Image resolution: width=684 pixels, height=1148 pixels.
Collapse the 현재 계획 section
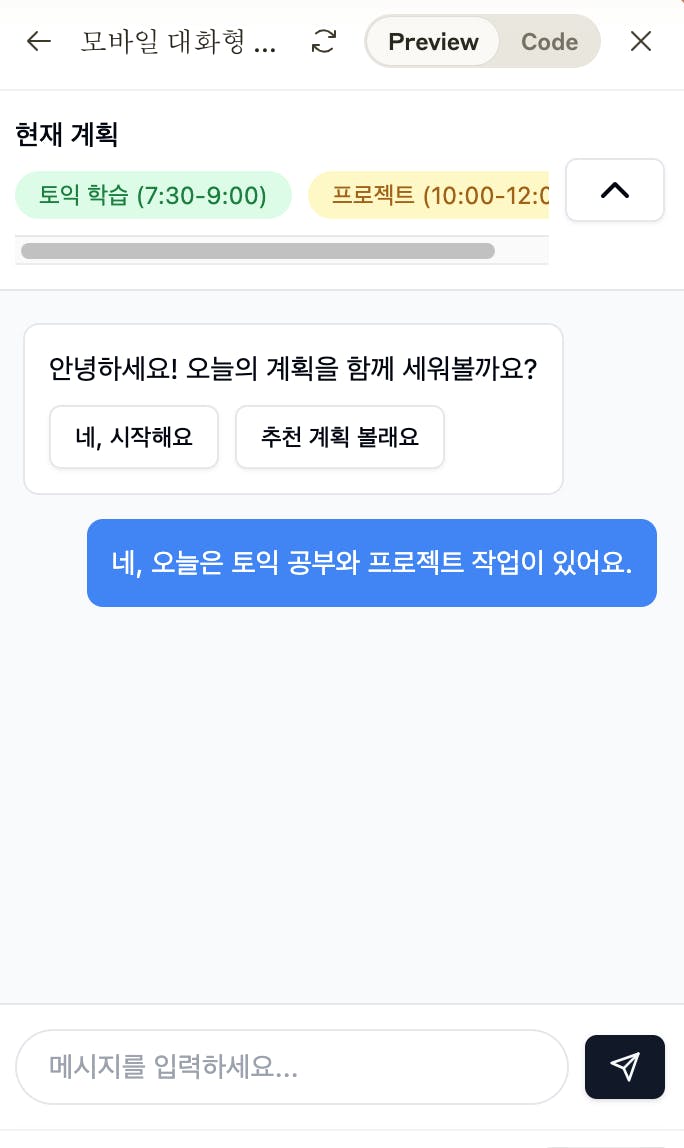pyautogui.click(x=614, y=190)
